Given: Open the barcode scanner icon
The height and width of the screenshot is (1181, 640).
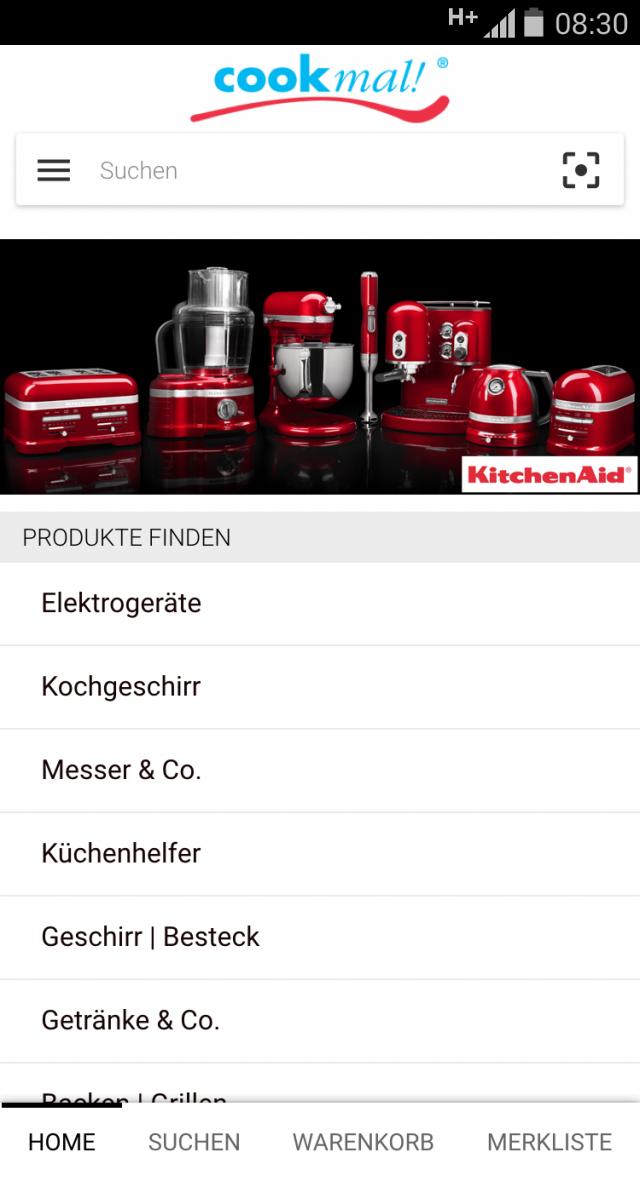Looking at the screenshot, I should [x=581, y=171].
